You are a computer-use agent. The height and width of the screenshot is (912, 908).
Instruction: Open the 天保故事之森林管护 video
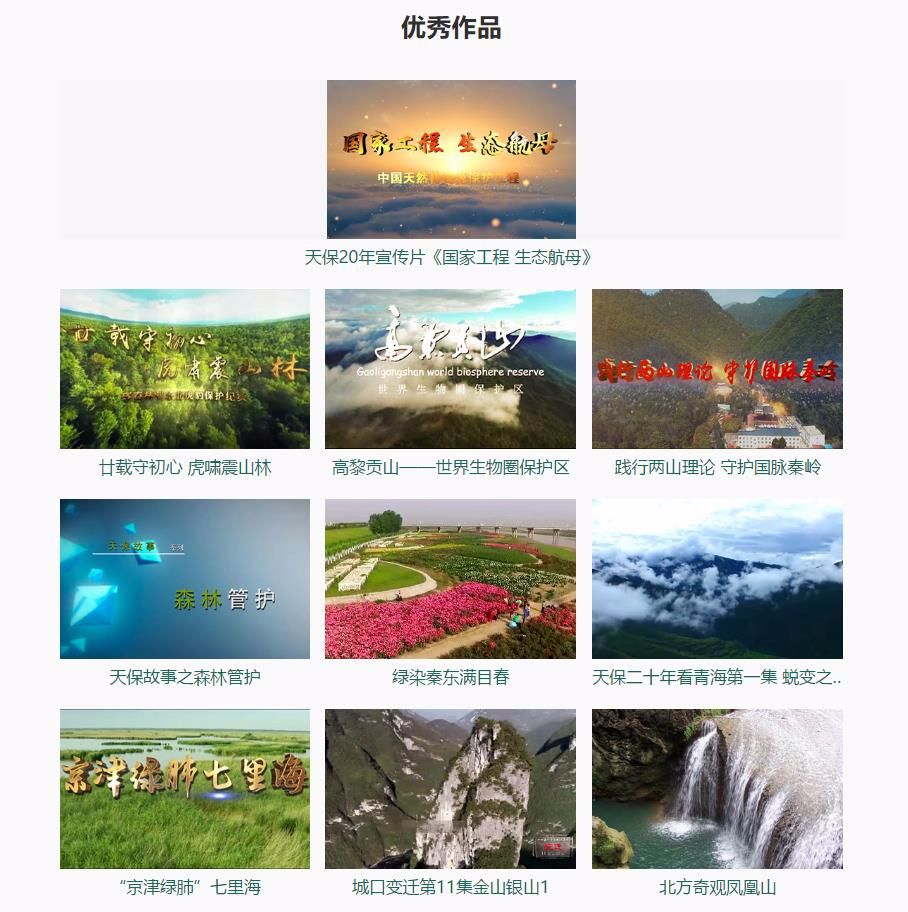click(185, 579)
